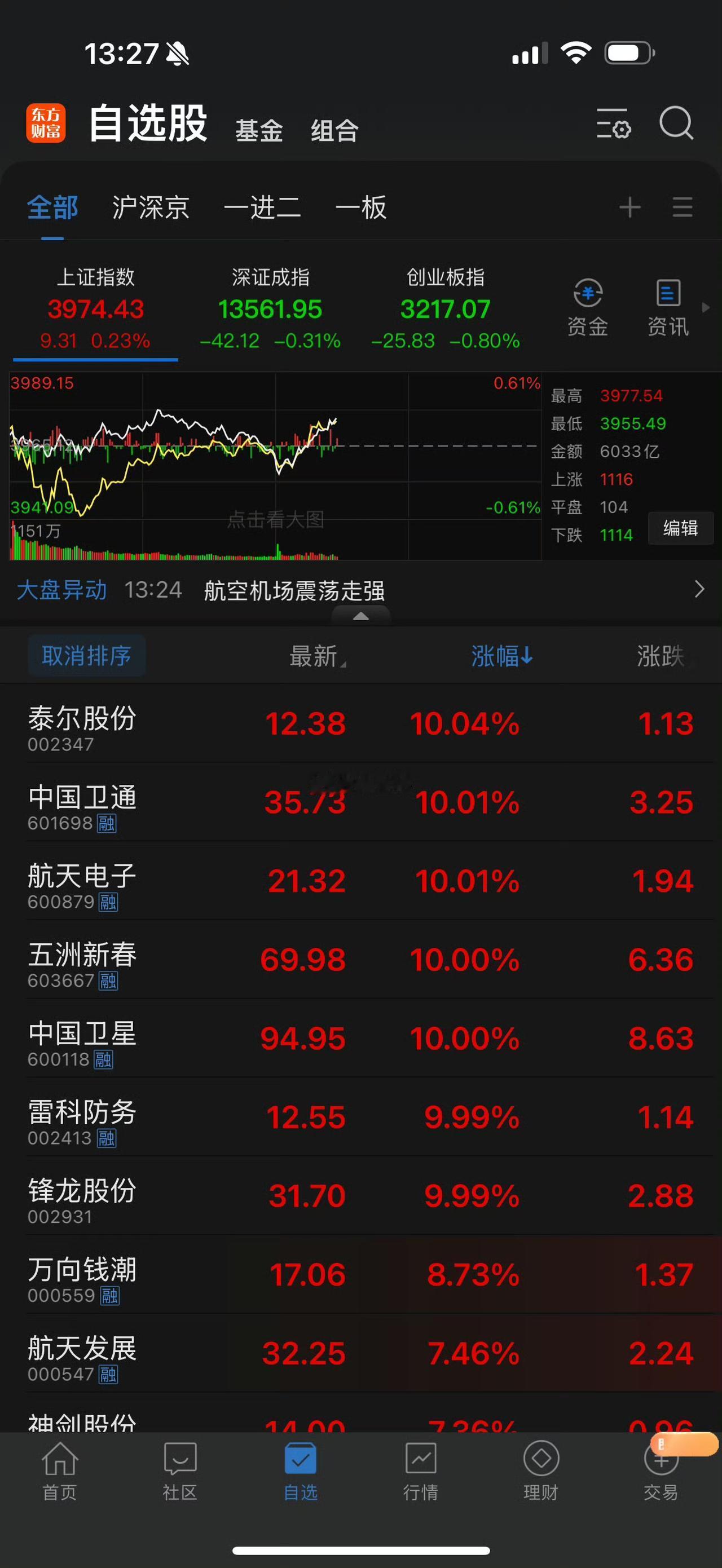Disable sorting via 取消排序
This screenshot has height=1568, width=722.
point(86,656)
